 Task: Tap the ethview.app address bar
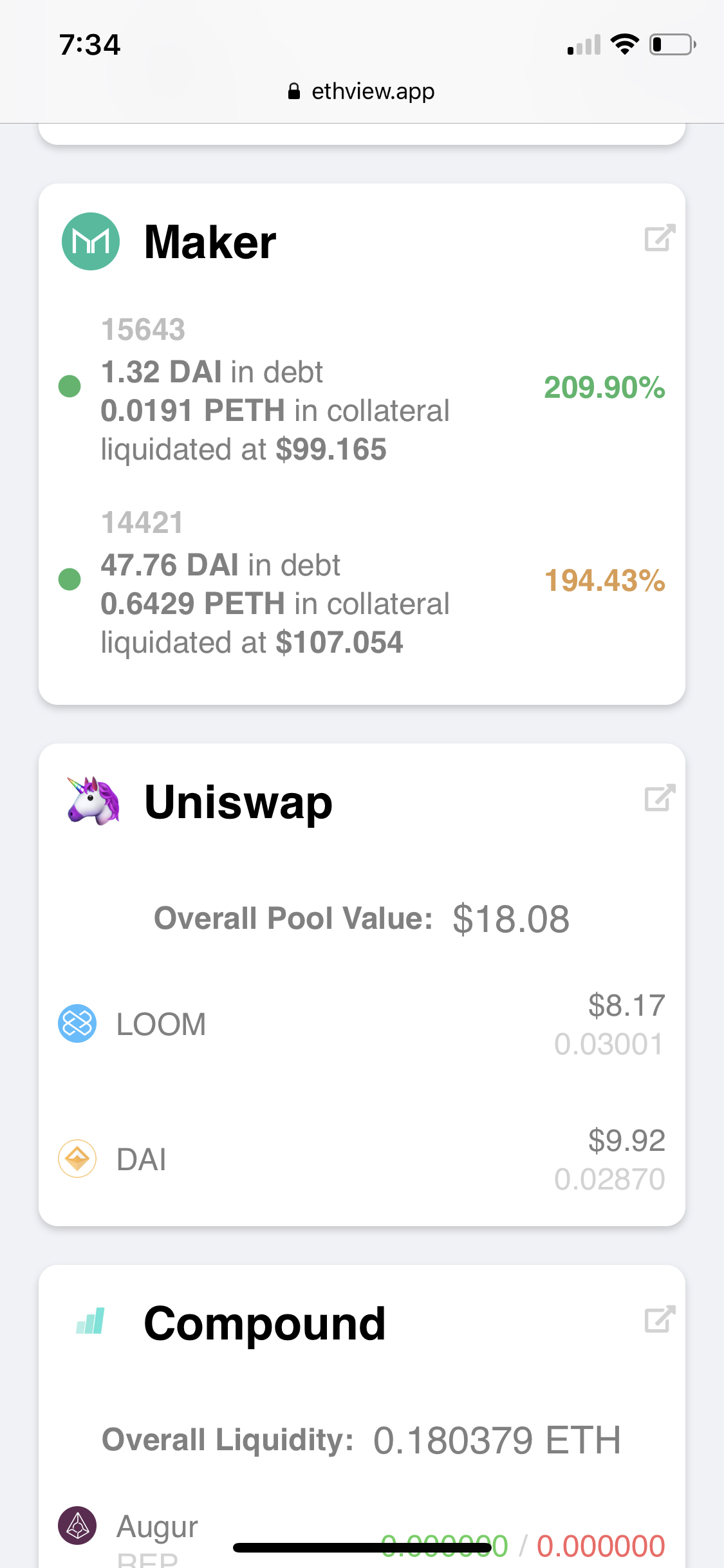point(362,91)
